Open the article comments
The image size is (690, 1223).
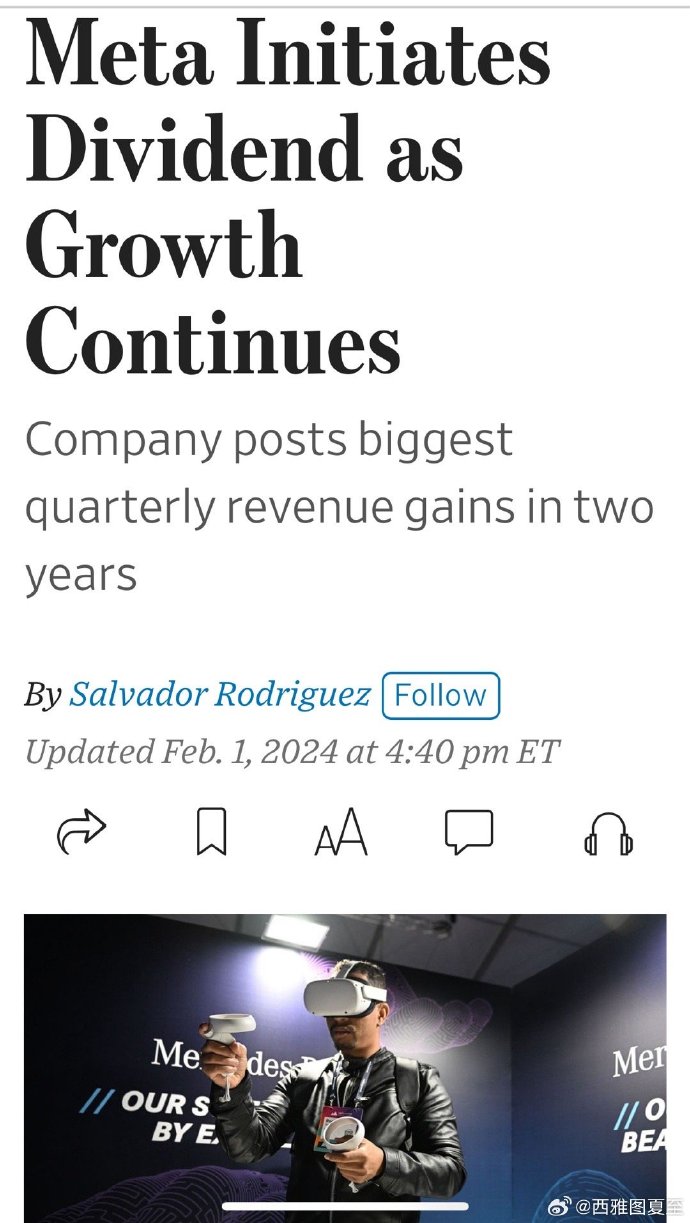point(469,832)
